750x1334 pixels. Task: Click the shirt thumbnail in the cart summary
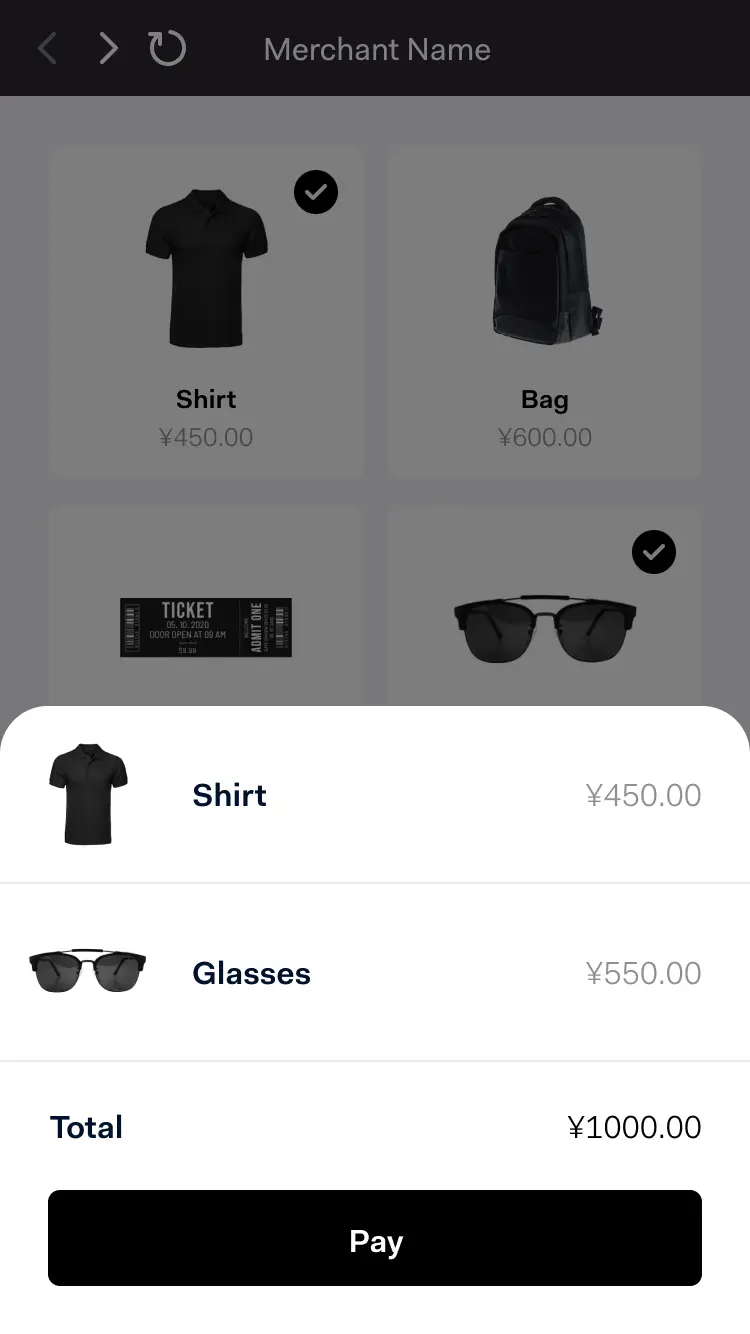(x=87, y=793)
